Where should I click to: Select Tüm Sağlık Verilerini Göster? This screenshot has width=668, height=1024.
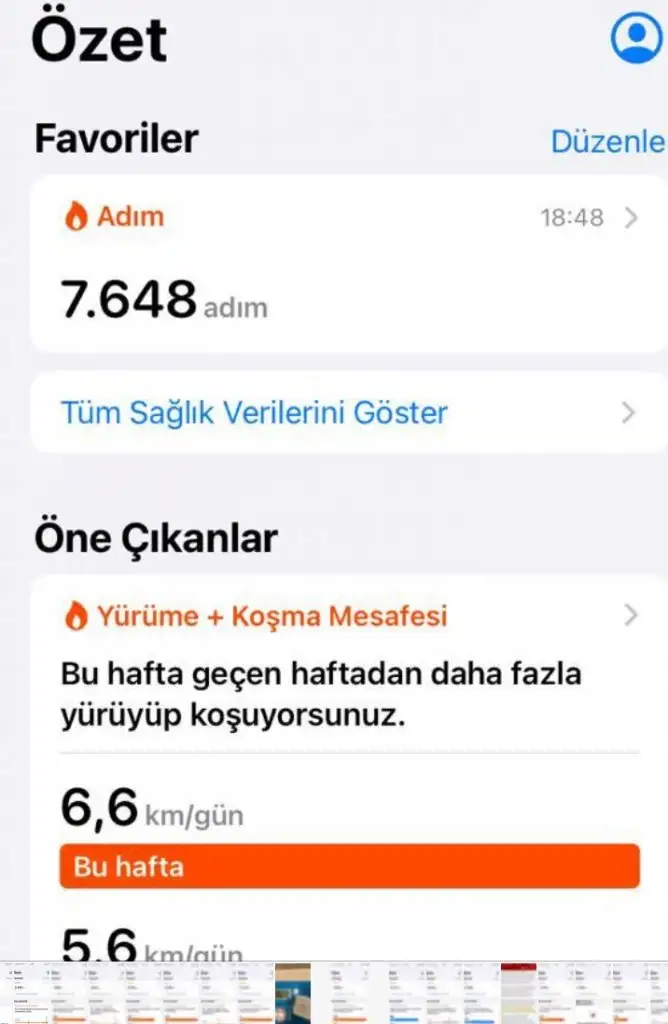(348, 412)
